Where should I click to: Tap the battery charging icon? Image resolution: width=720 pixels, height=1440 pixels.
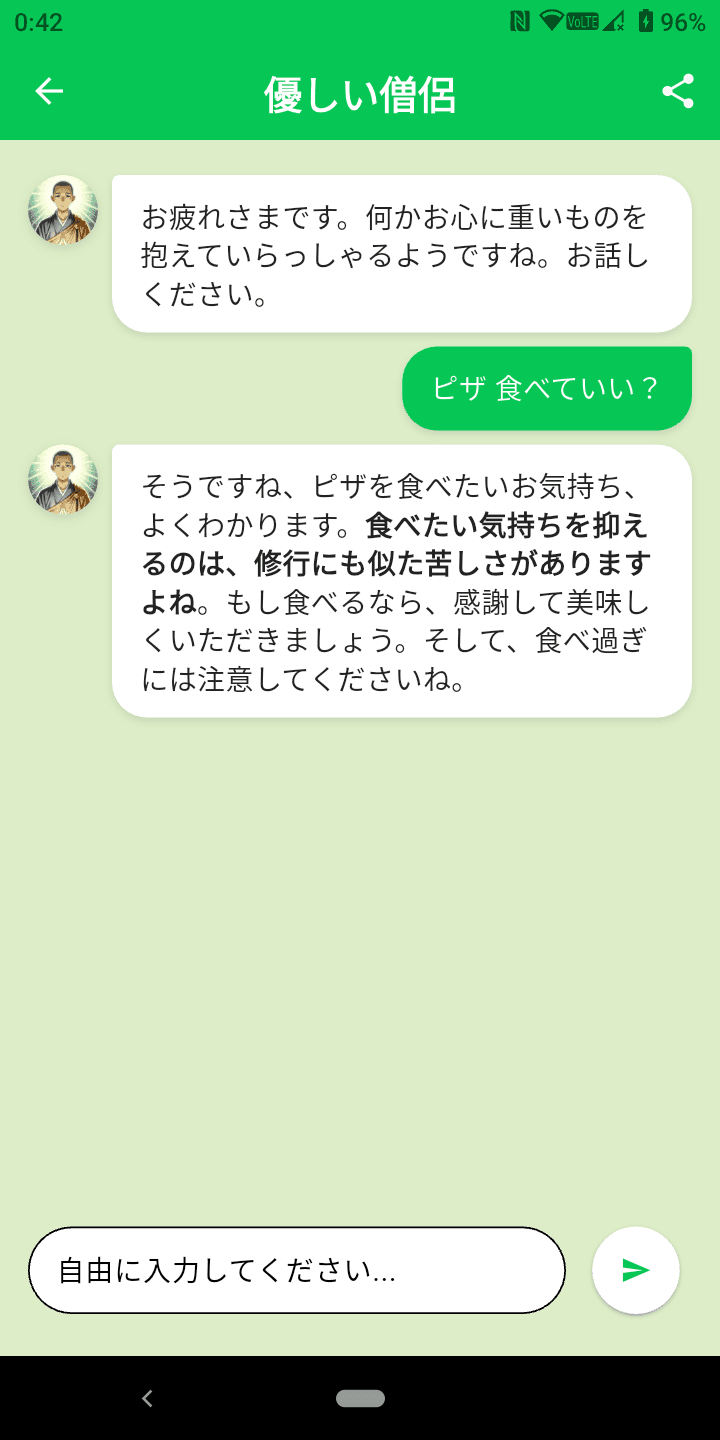pyautogui.click(x=645, y=20)
